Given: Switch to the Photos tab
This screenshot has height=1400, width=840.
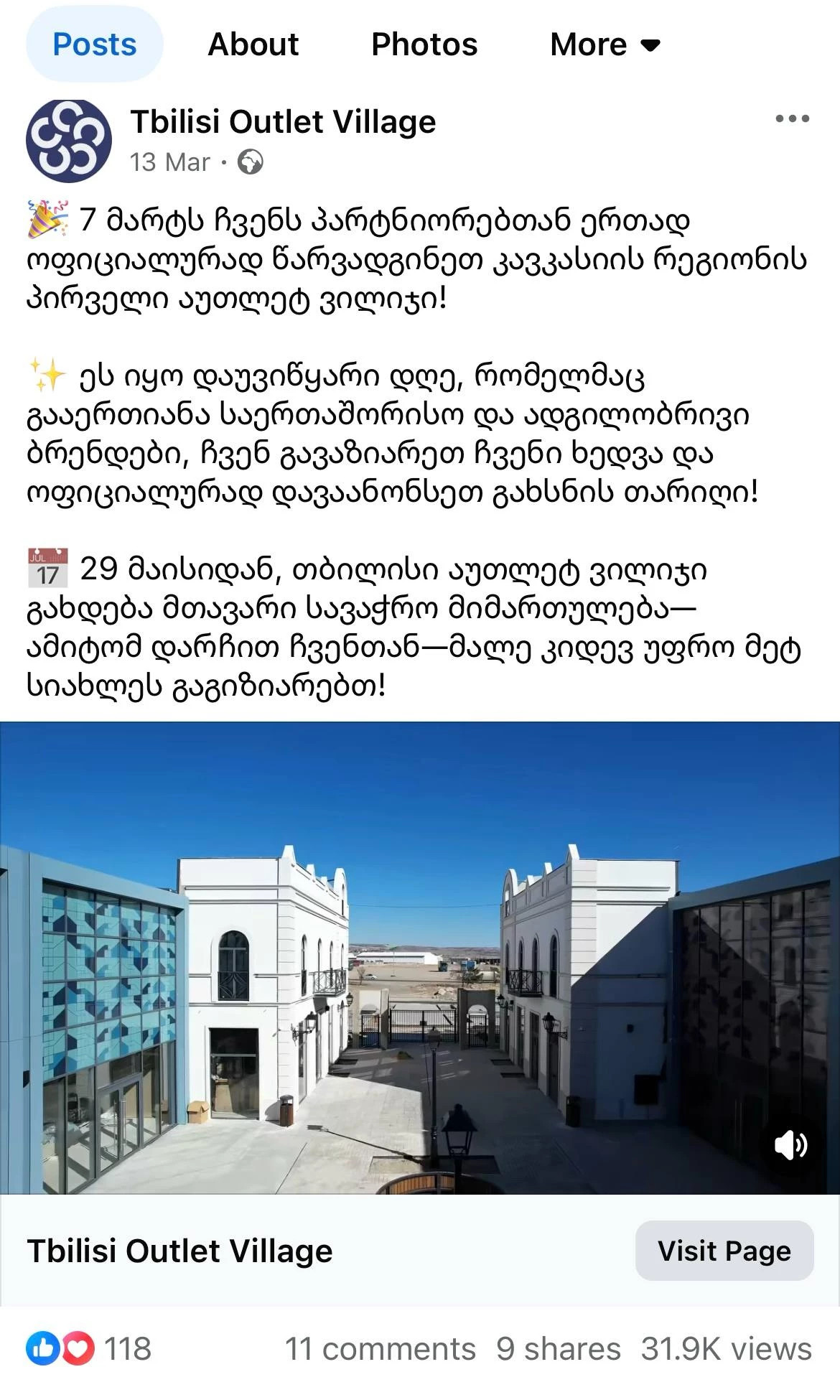Looking at the screenshot, I should point(424,45).
